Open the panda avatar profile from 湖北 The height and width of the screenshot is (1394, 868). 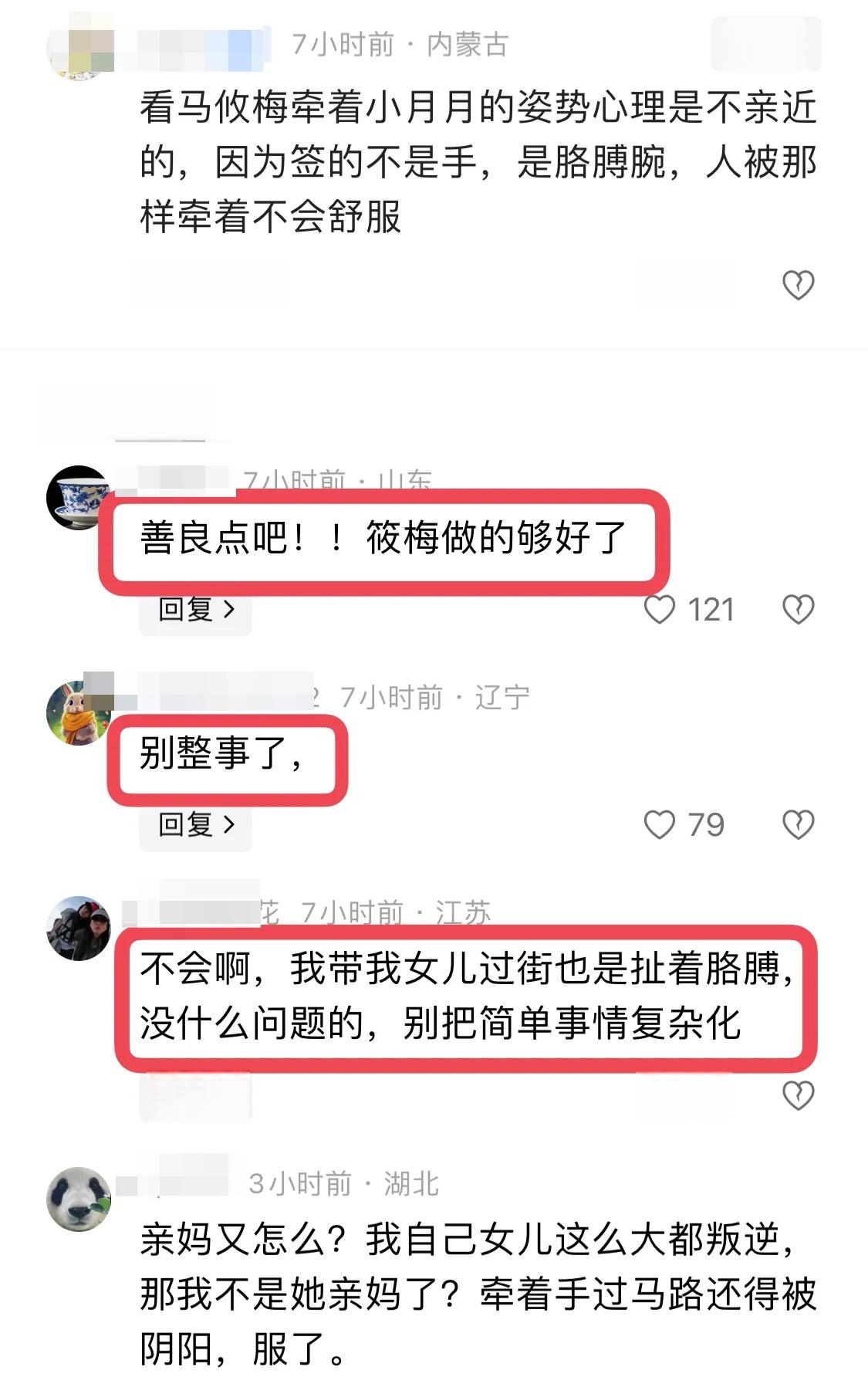coord(79,1199)
